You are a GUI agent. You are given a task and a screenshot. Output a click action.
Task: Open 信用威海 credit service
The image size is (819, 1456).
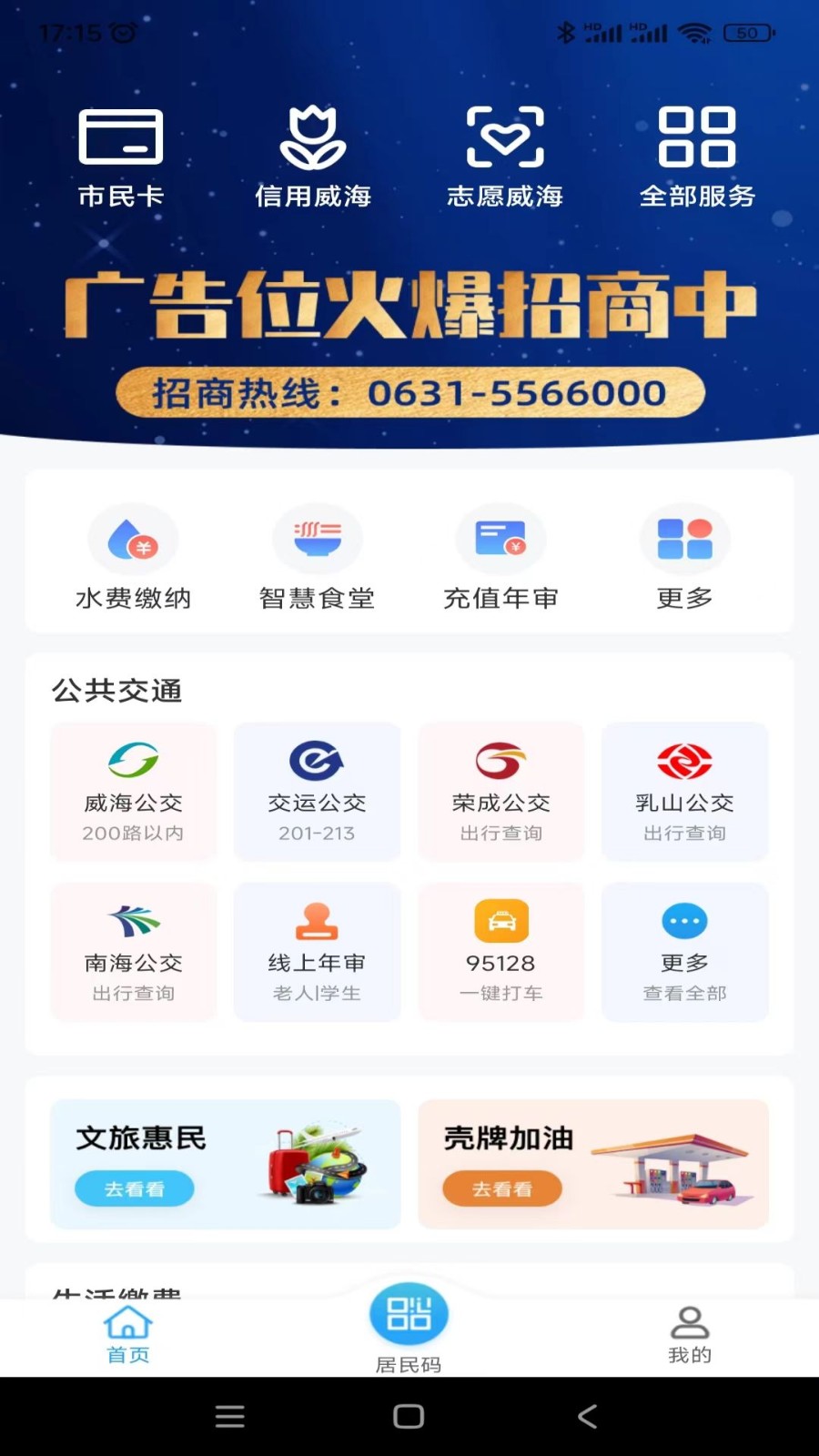pyautogui.click(x=312, y=157)
